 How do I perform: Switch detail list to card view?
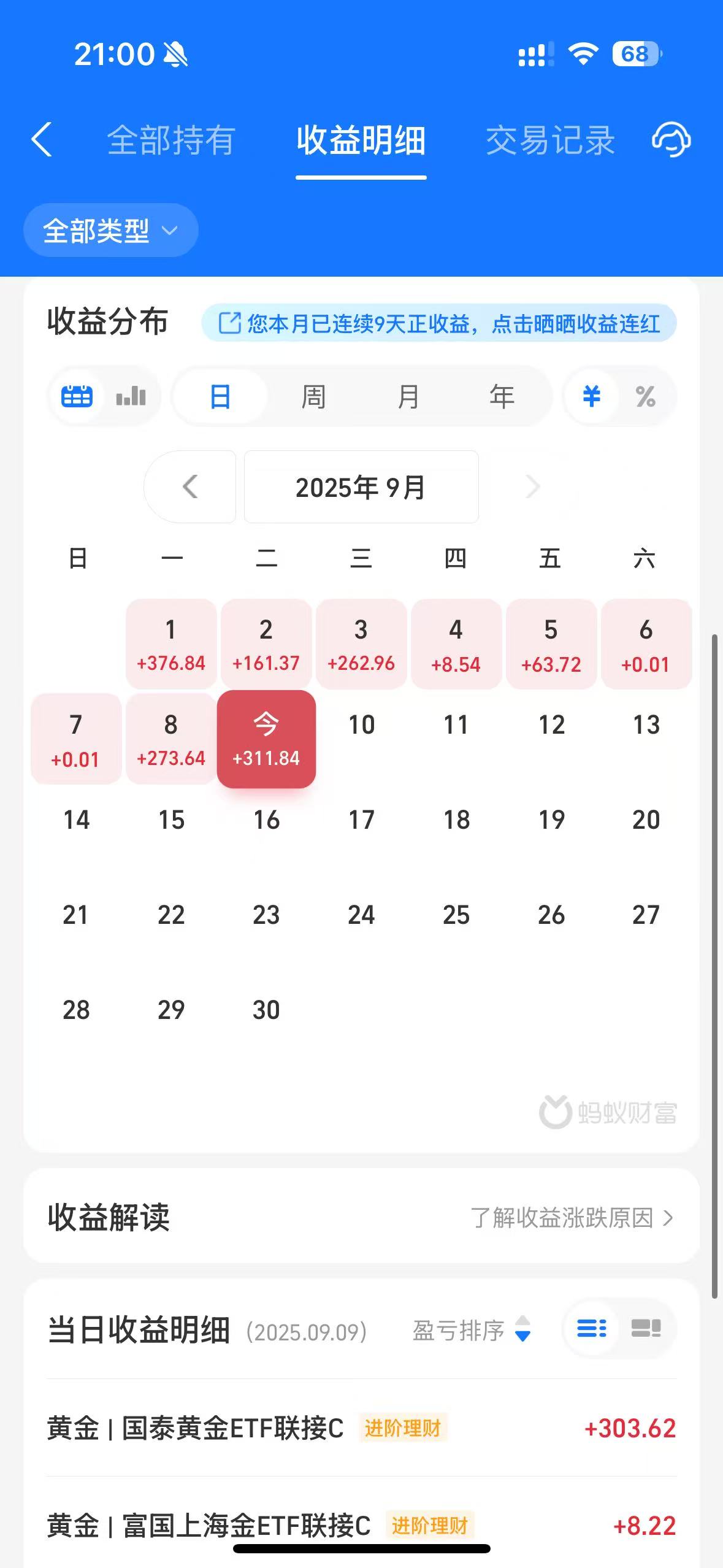tap(646, 1329)
